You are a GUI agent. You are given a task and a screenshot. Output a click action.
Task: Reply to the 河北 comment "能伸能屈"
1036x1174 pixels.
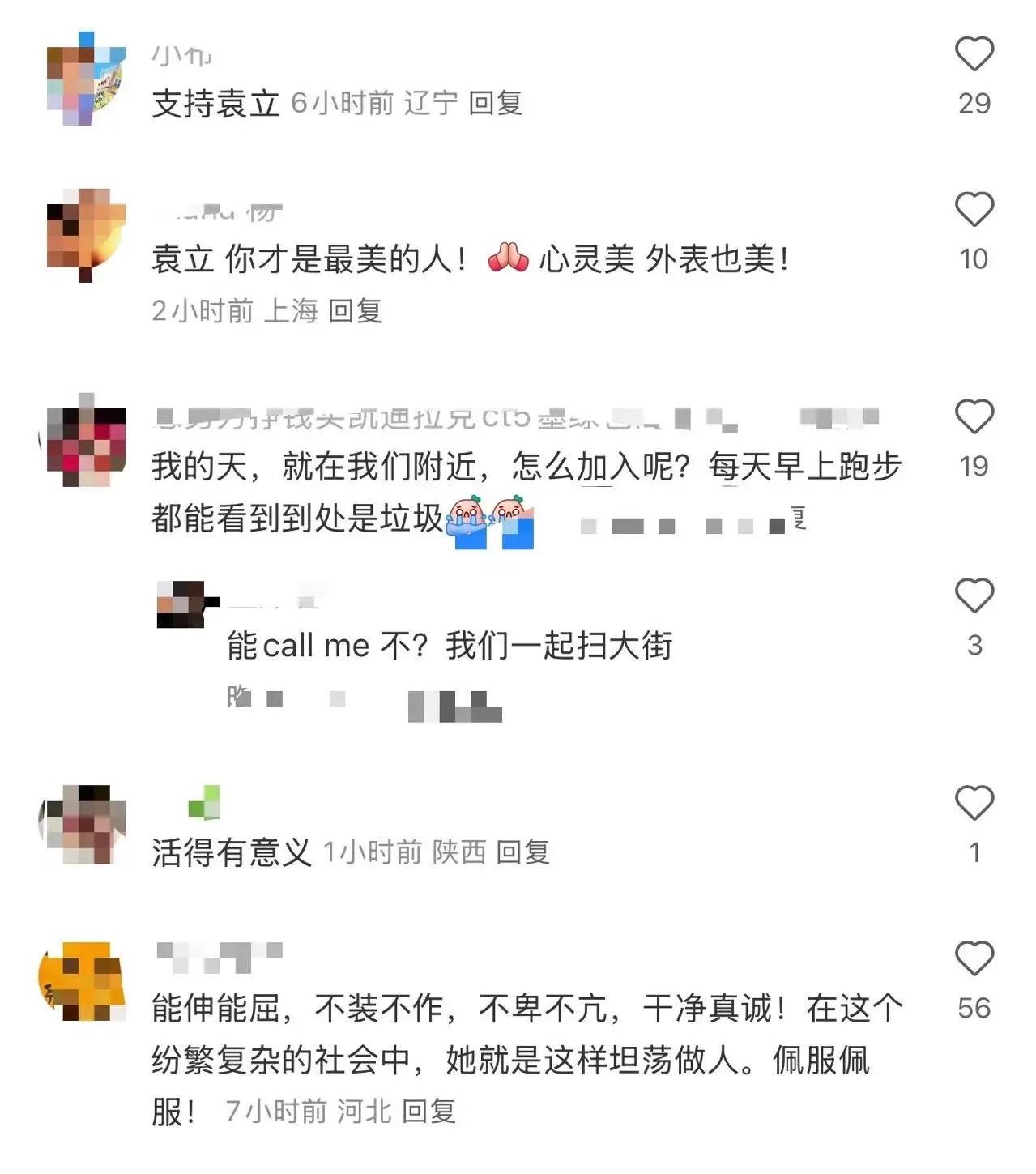[x=428, y=1112]
